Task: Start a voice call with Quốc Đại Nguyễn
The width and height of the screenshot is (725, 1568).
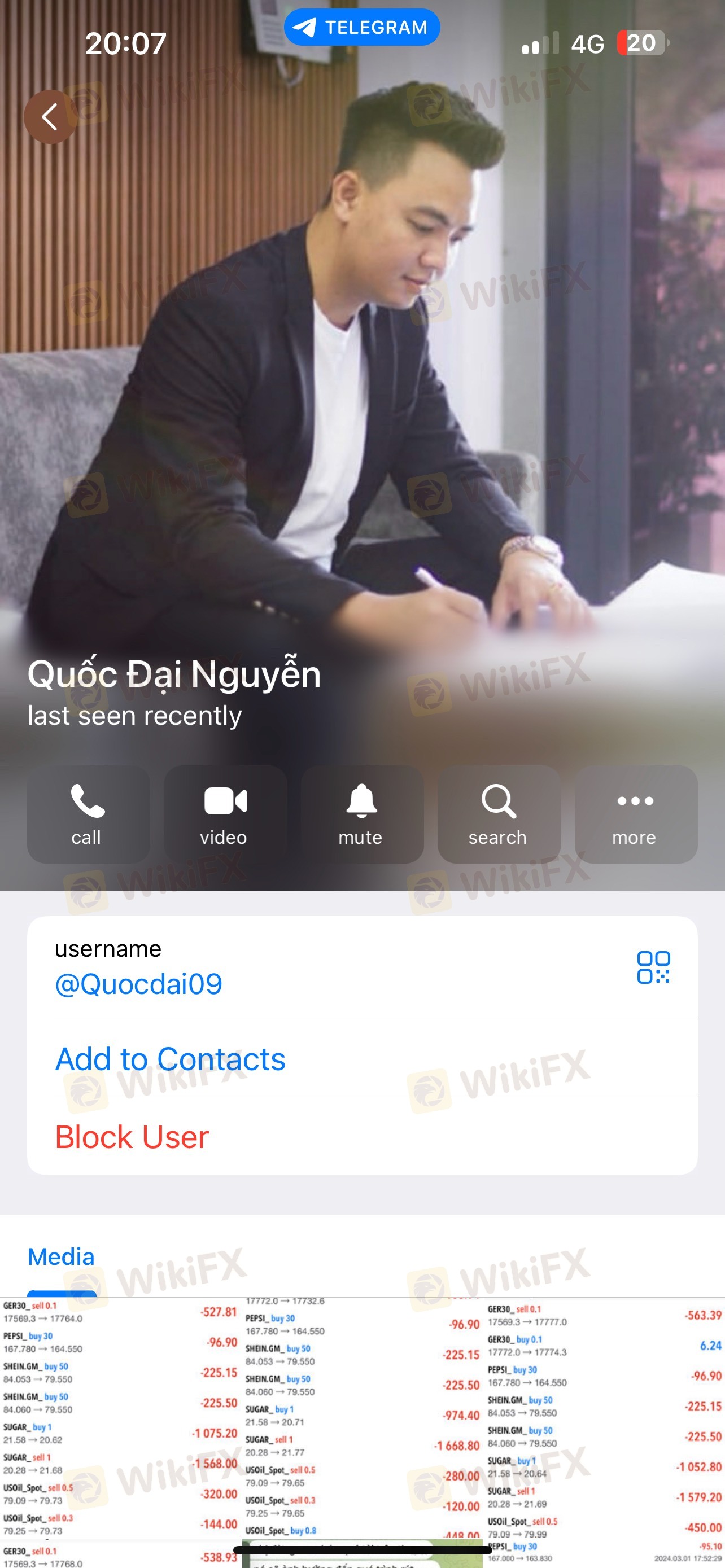Action: tap(88, 814)
